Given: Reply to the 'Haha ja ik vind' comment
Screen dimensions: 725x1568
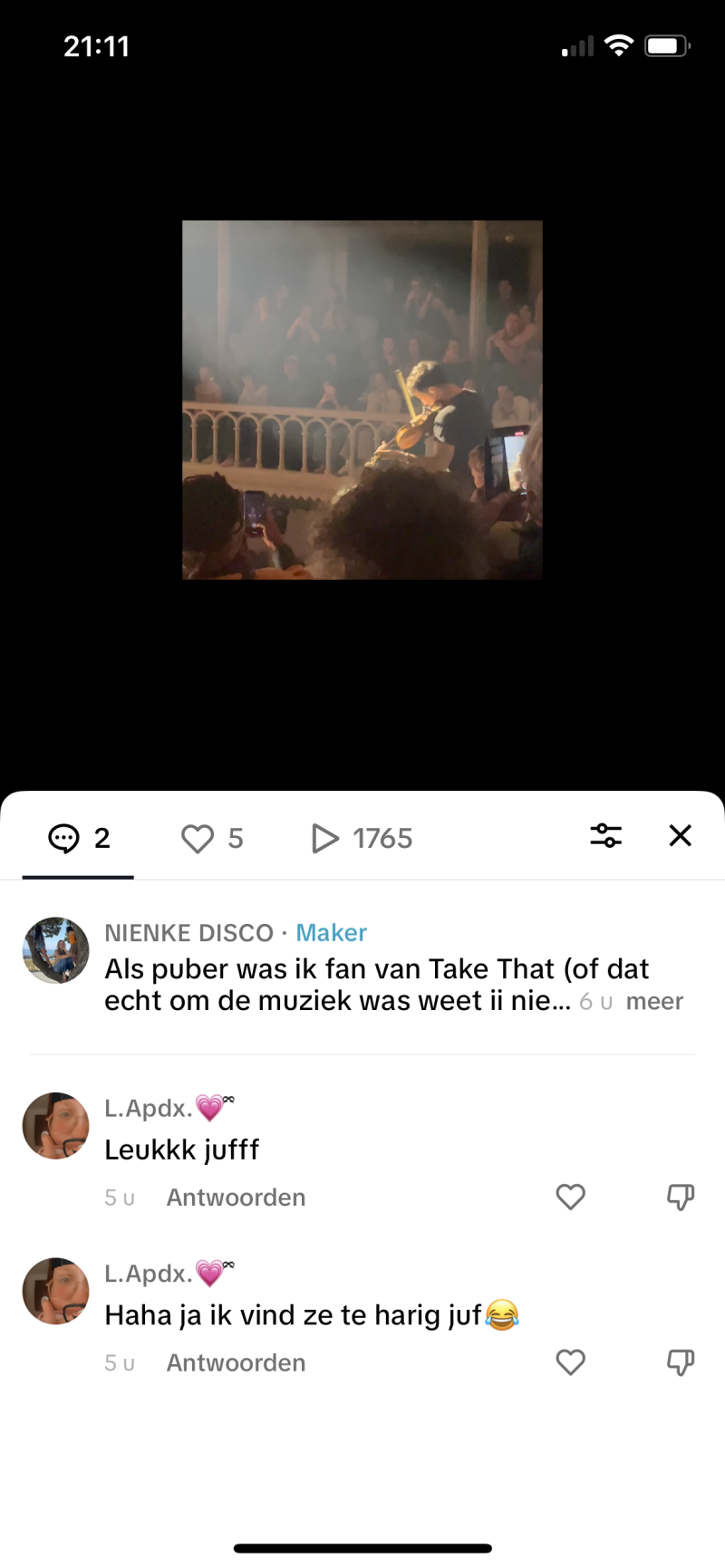Looking at the screenshot, I should coord(236,1363).
